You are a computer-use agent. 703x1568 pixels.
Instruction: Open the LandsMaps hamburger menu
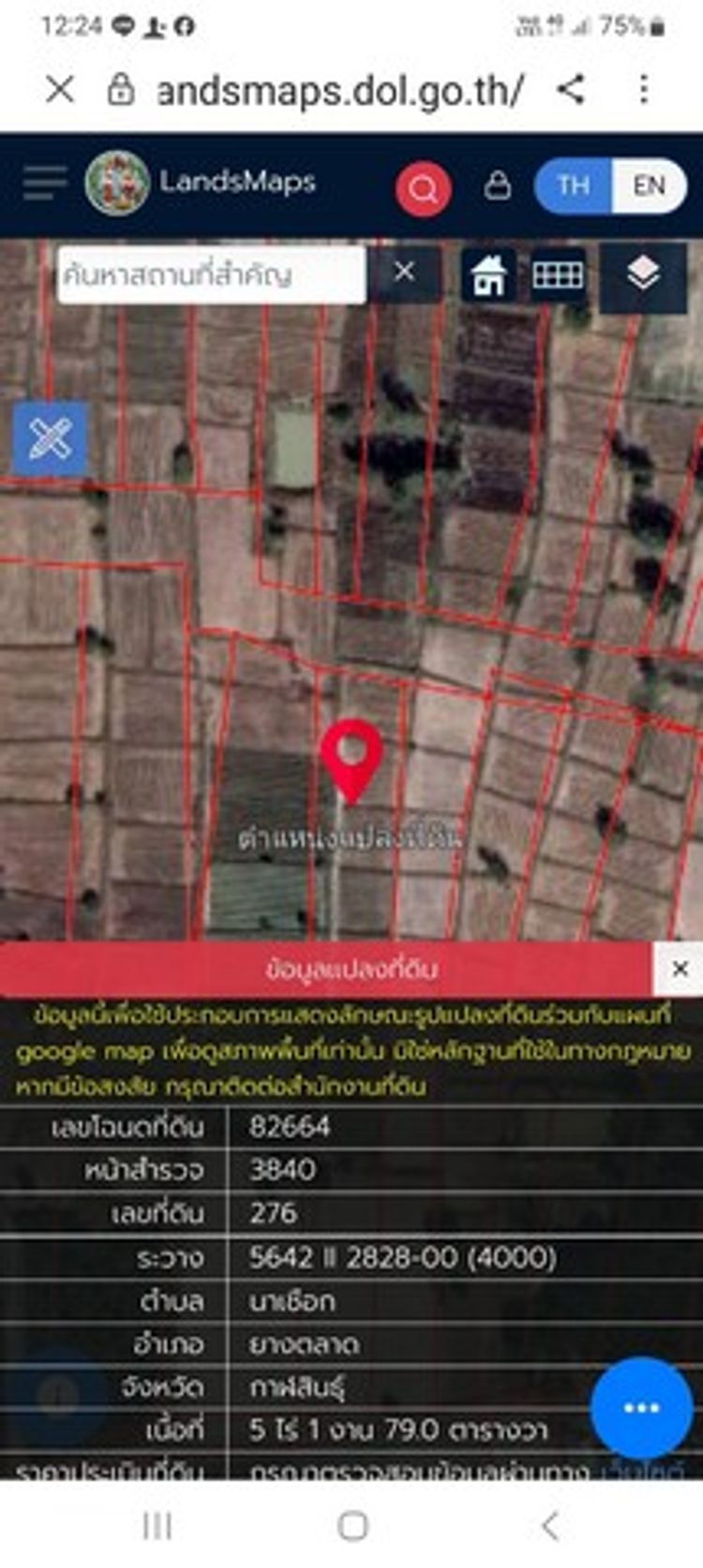[44, 183]
